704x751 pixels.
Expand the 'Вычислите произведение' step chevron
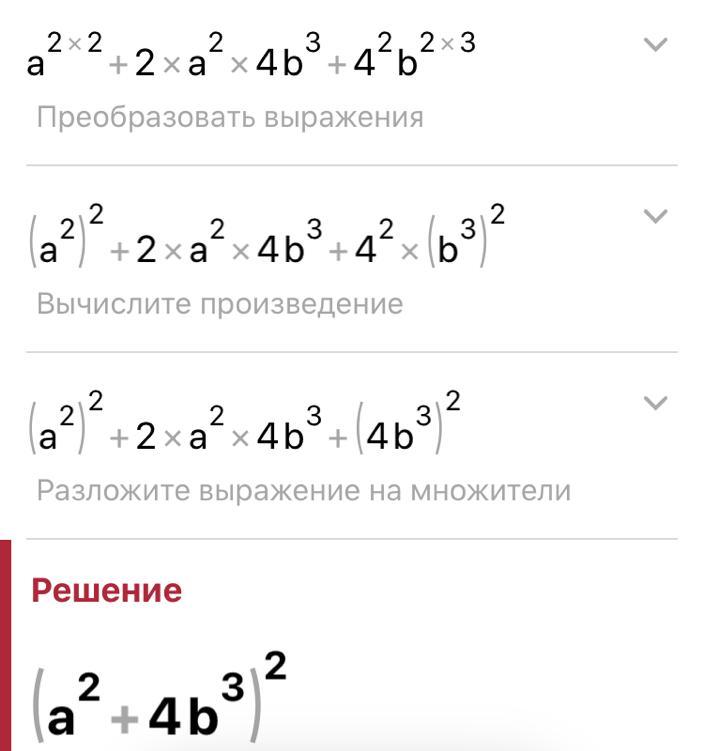coord(655,216)
